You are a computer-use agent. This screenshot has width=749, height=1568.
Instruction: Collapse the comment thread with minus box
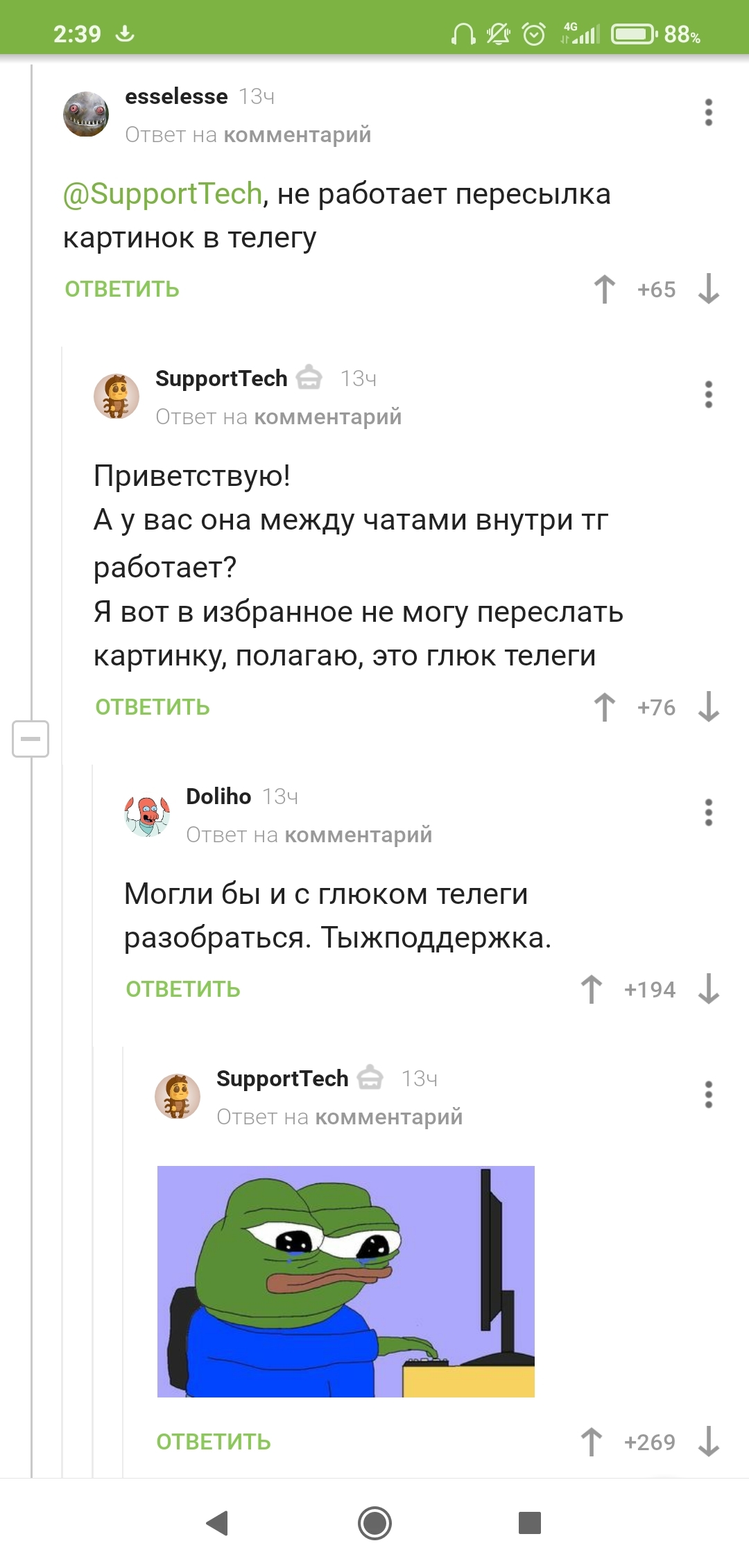click(31, 738)
